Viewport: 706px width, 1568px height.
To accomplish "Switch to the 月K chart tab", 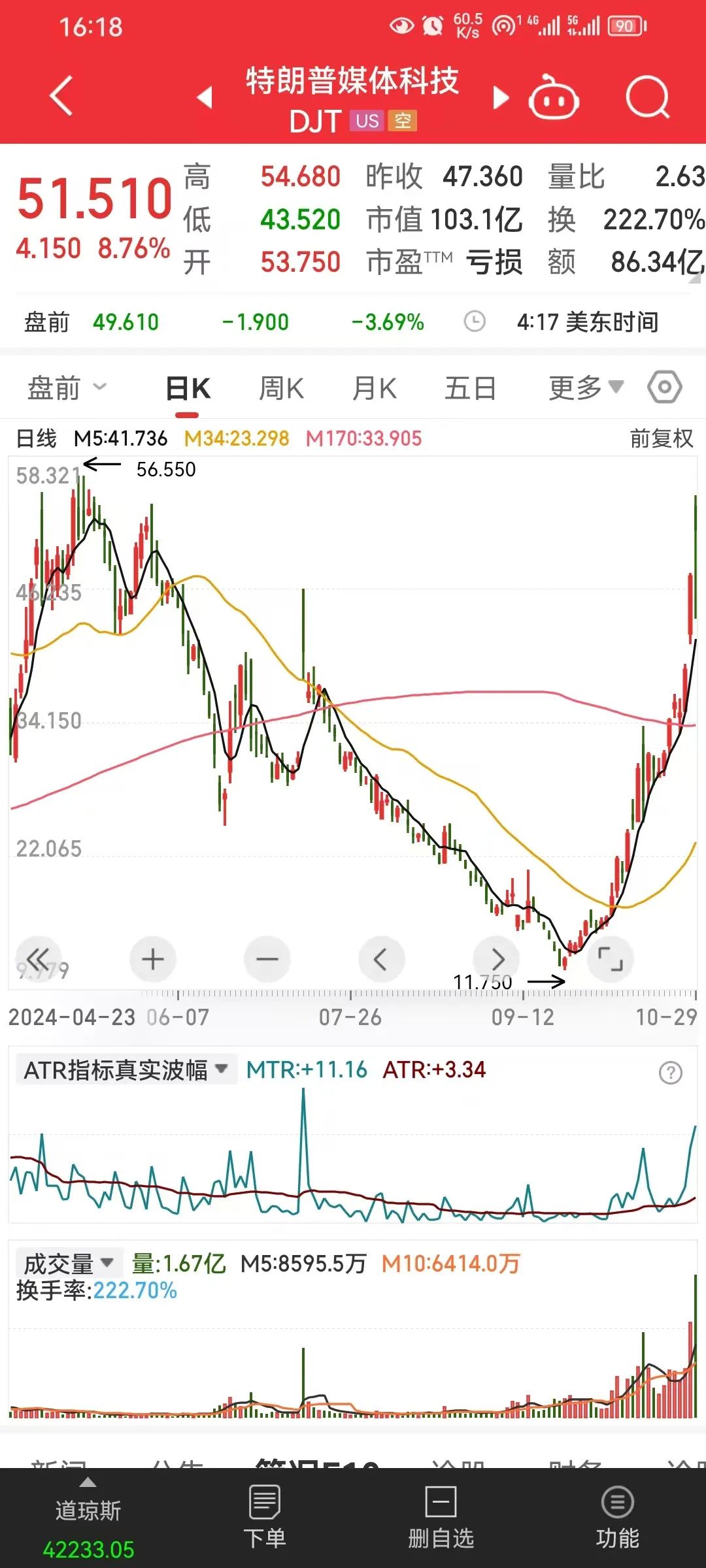I will [x=375, y=388].
